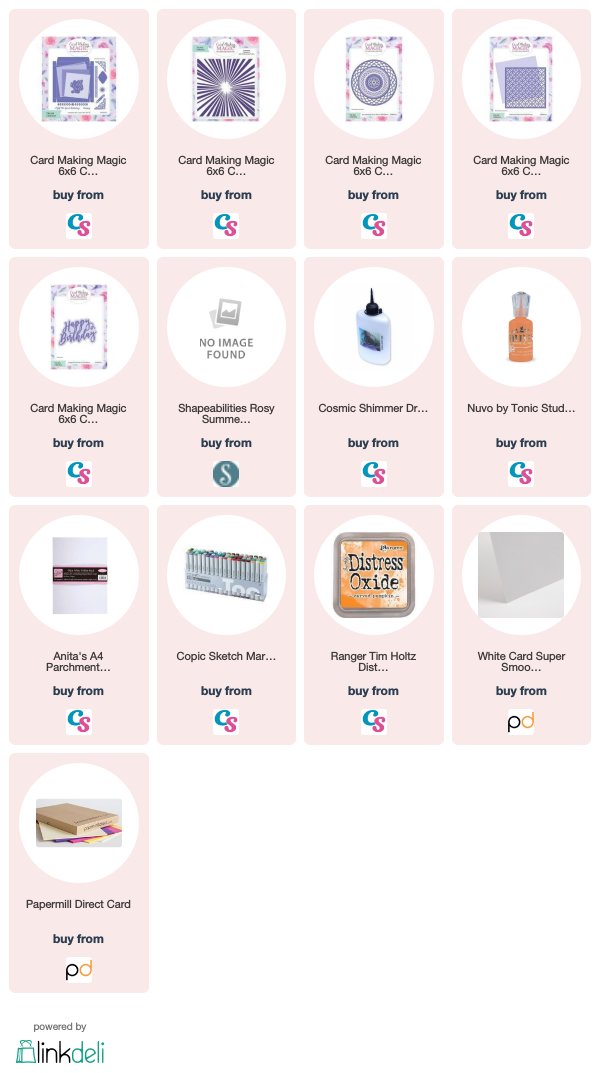Tap the store icon under Shapeabilities Rosy Summer

click(226, 474)
